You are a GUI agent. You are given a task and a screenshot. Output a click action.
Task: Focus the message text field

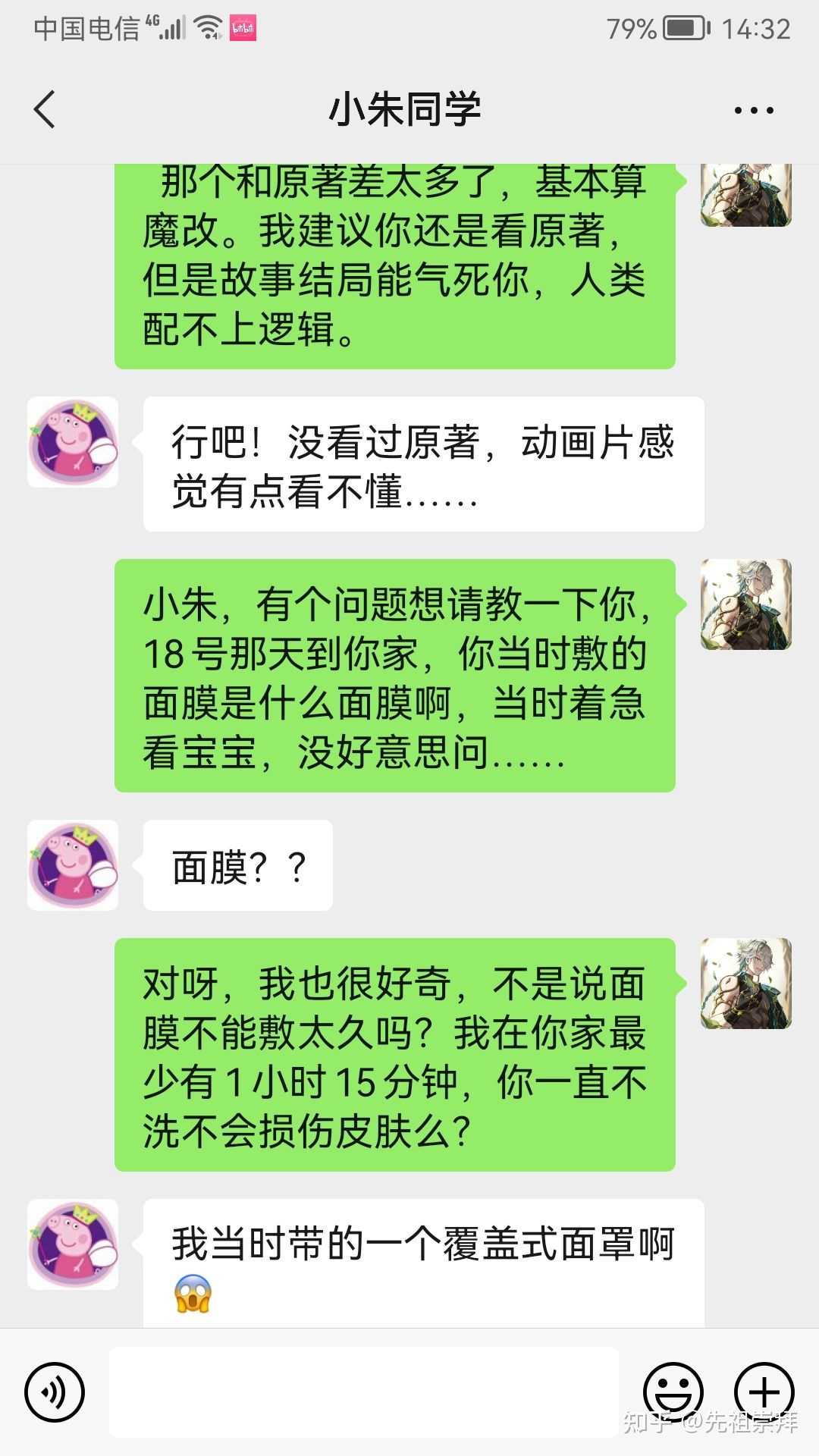pyautogui.click(x=364, y=1392)
